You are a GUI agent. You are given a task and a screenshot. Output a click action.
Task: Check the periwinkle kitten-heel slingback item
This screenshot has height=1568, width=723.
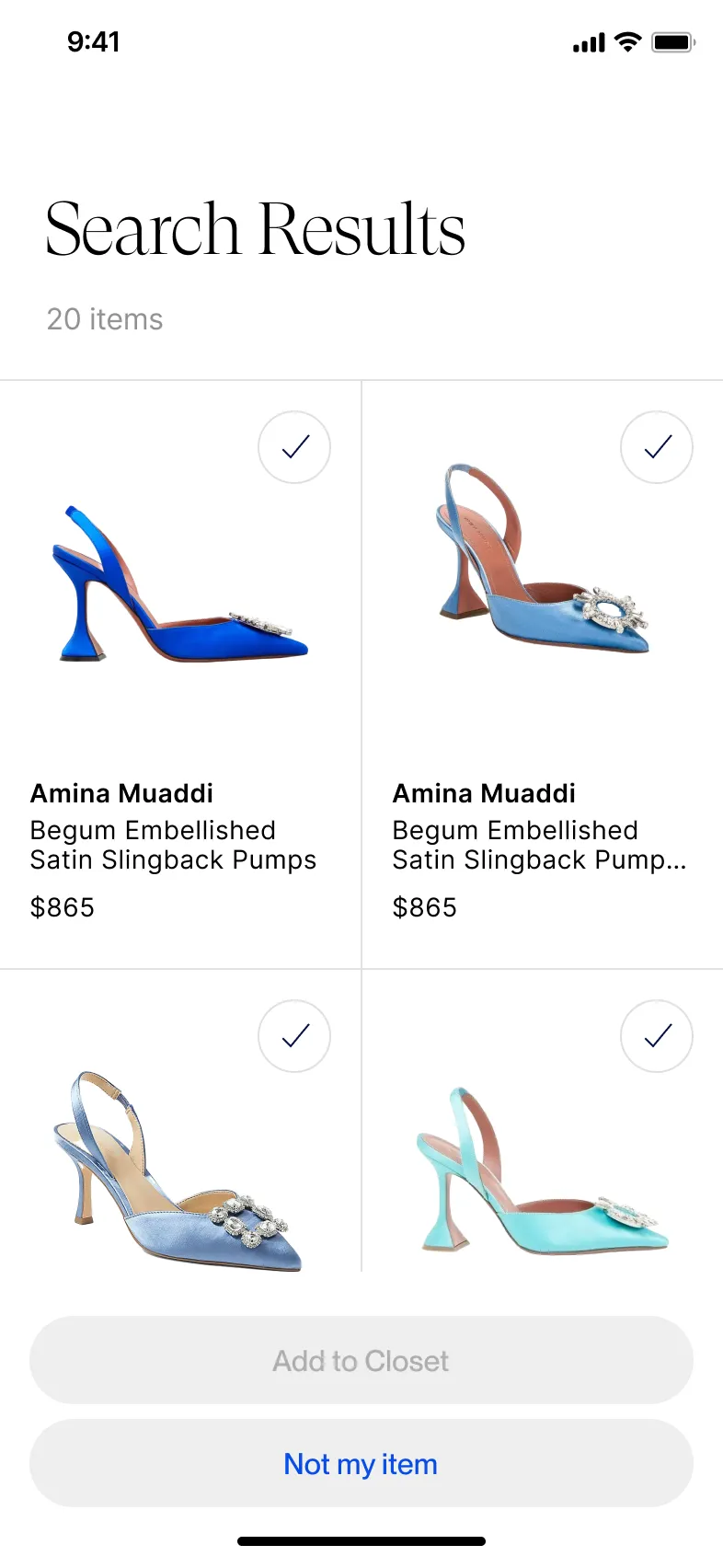294,1036
